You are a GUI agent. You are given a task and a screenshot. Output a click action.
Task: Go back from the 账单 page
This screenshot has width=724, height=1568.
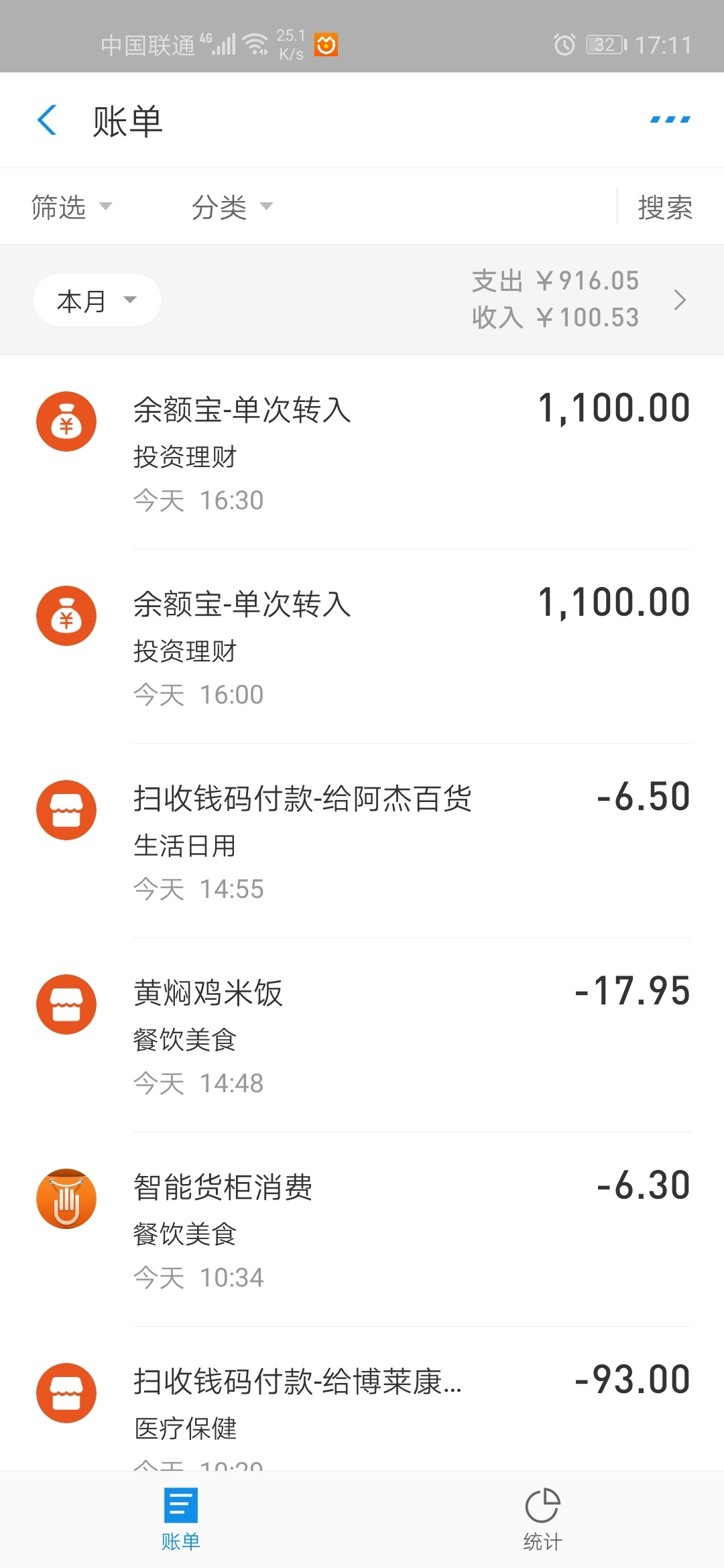click(x=47, y=121)
